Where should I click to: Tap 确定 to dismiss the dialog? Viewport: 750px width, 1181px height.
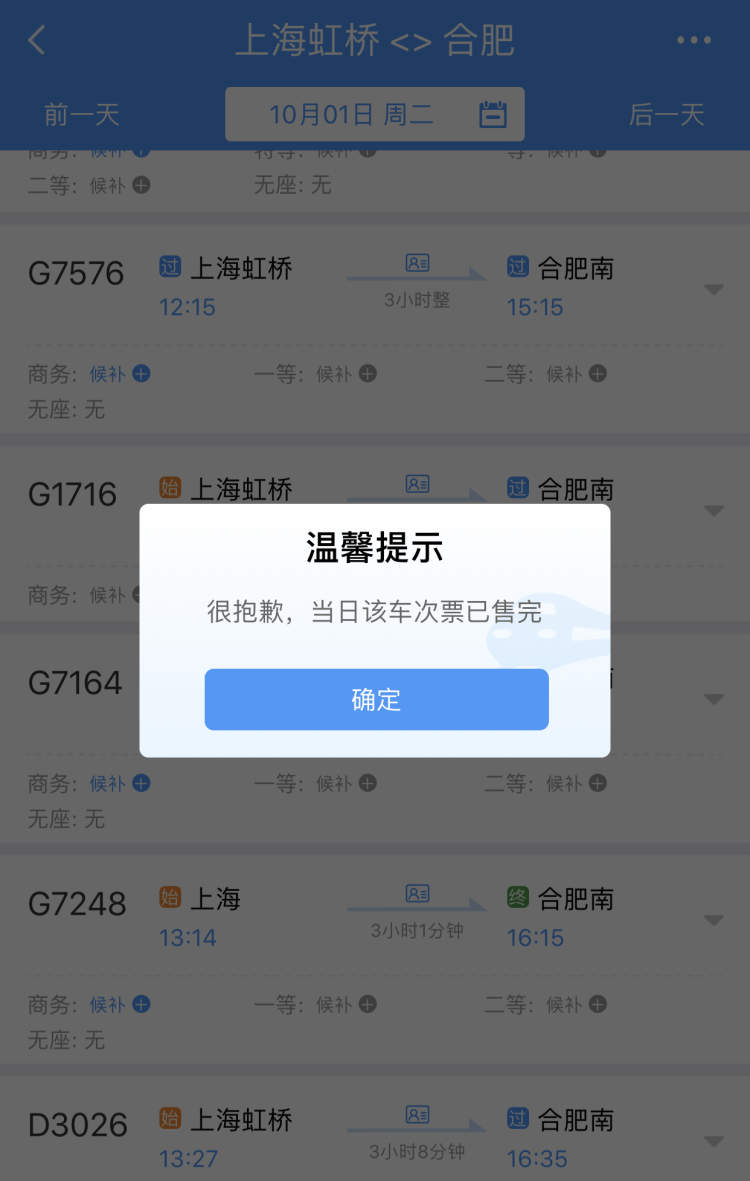pos(376,699)
